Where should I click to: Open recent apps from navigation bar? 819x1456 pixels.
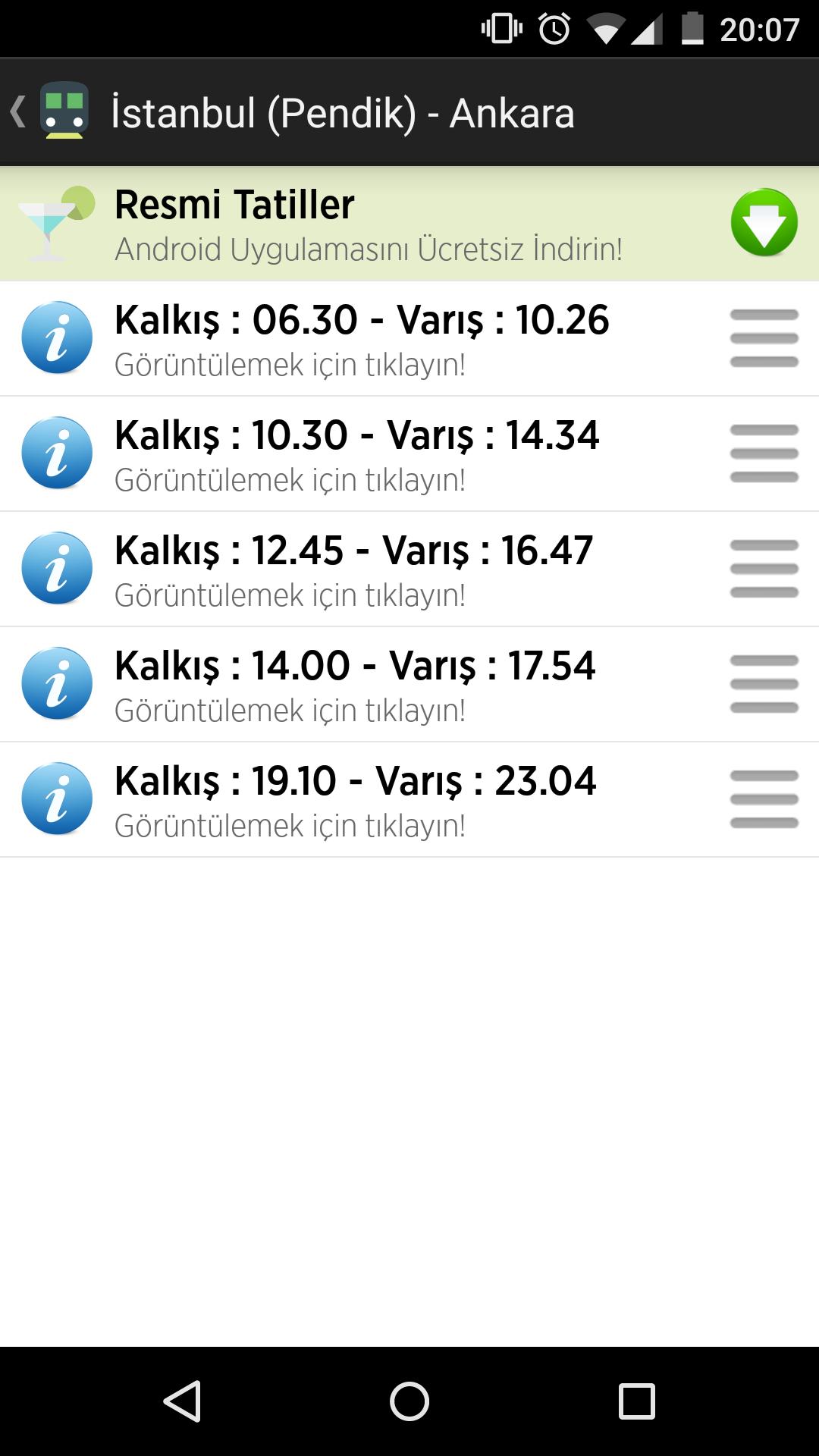(x=636, y=1401)
